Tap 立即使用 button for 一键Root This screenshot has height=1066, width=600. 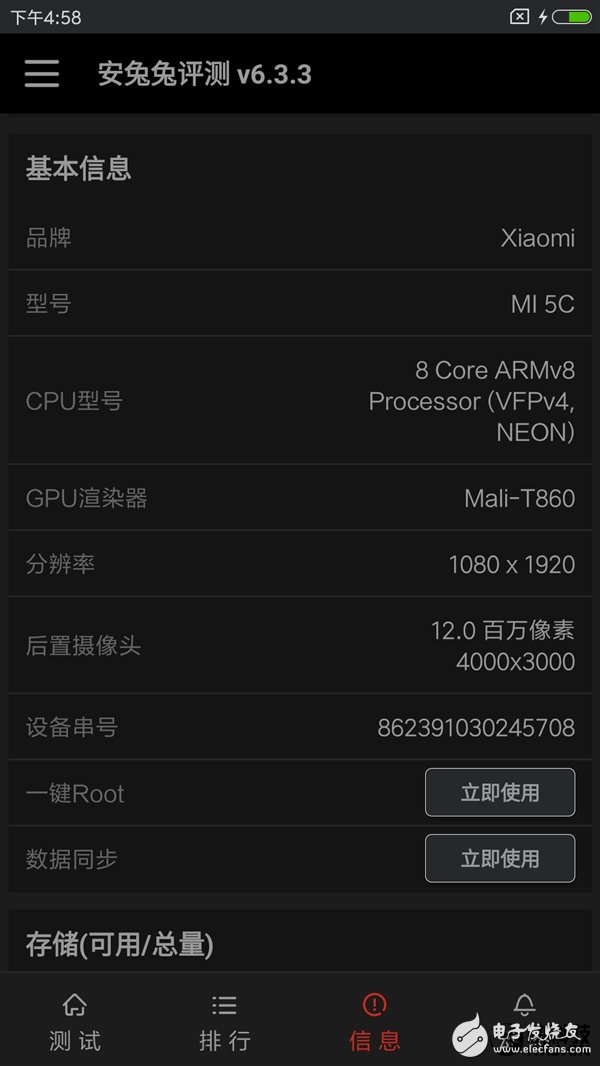click(x=499, y=793)
